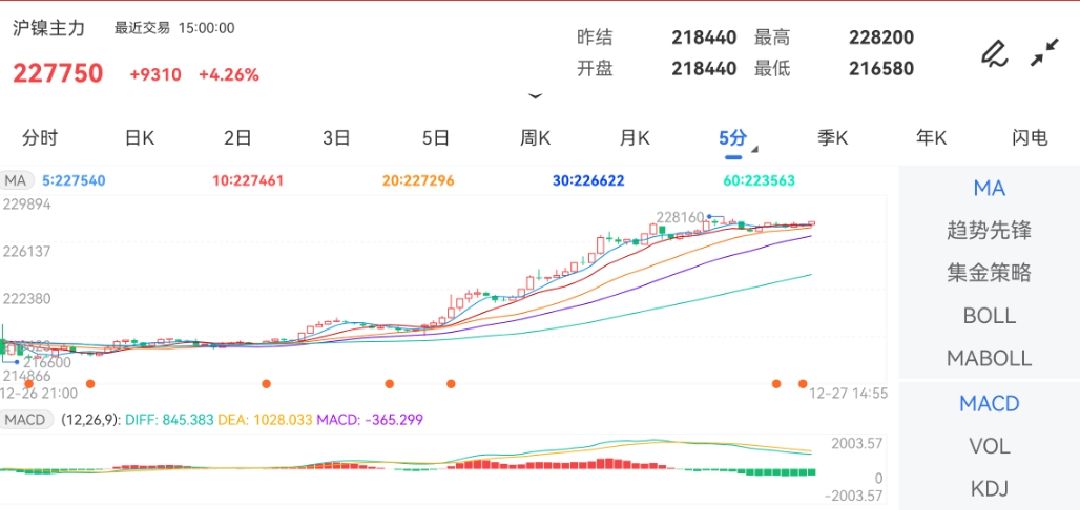Screen dimensions: 1080x510
Task: Expand the collapsed quote details chevron
Action: [x=535, y=96]
